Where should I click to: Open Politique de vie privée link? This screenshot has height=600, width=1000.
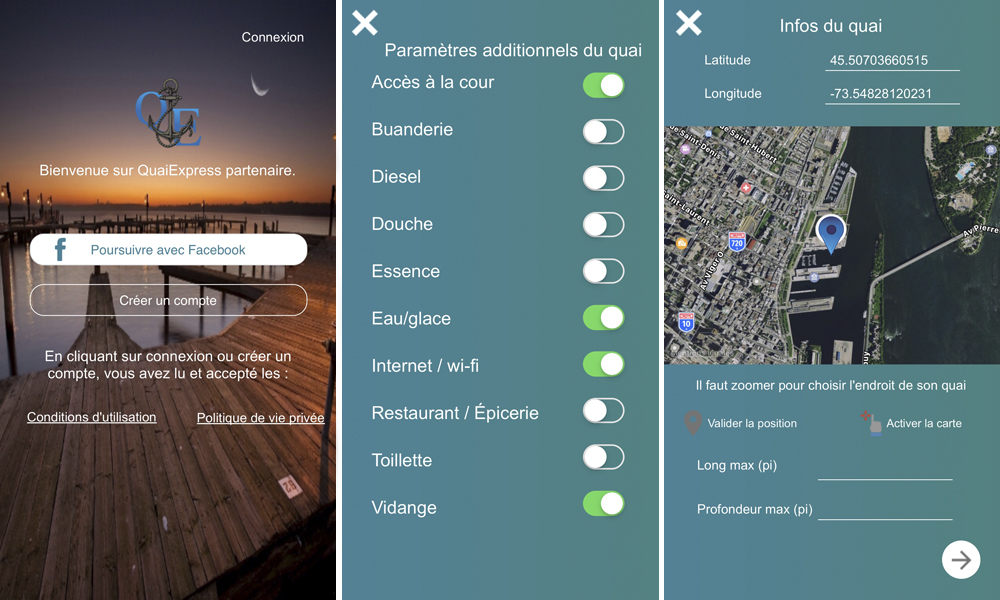260,418
